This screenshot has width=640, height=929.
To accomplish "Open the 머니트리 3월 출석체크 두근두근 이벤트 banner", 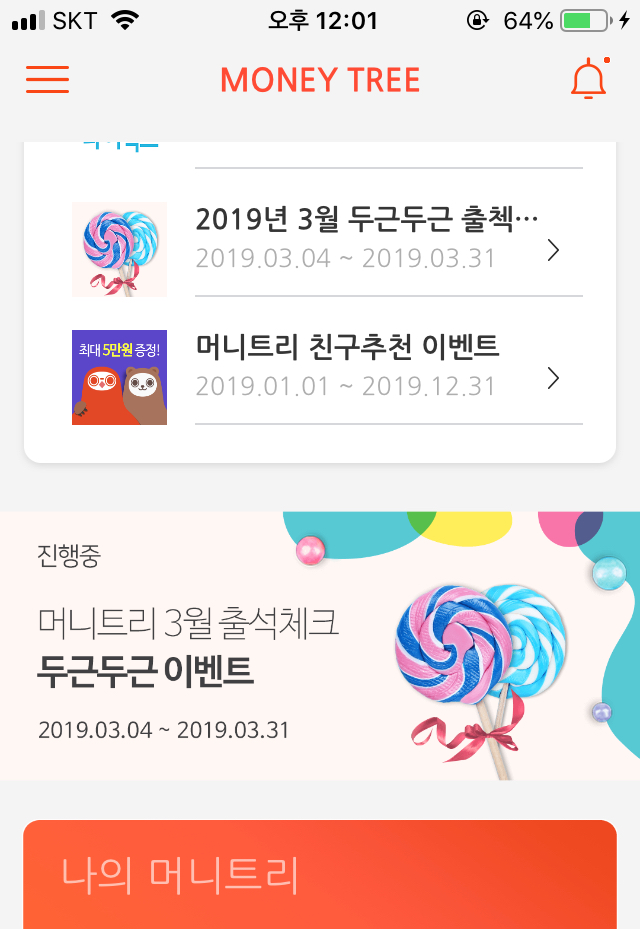I will click(x=320, y=646).
